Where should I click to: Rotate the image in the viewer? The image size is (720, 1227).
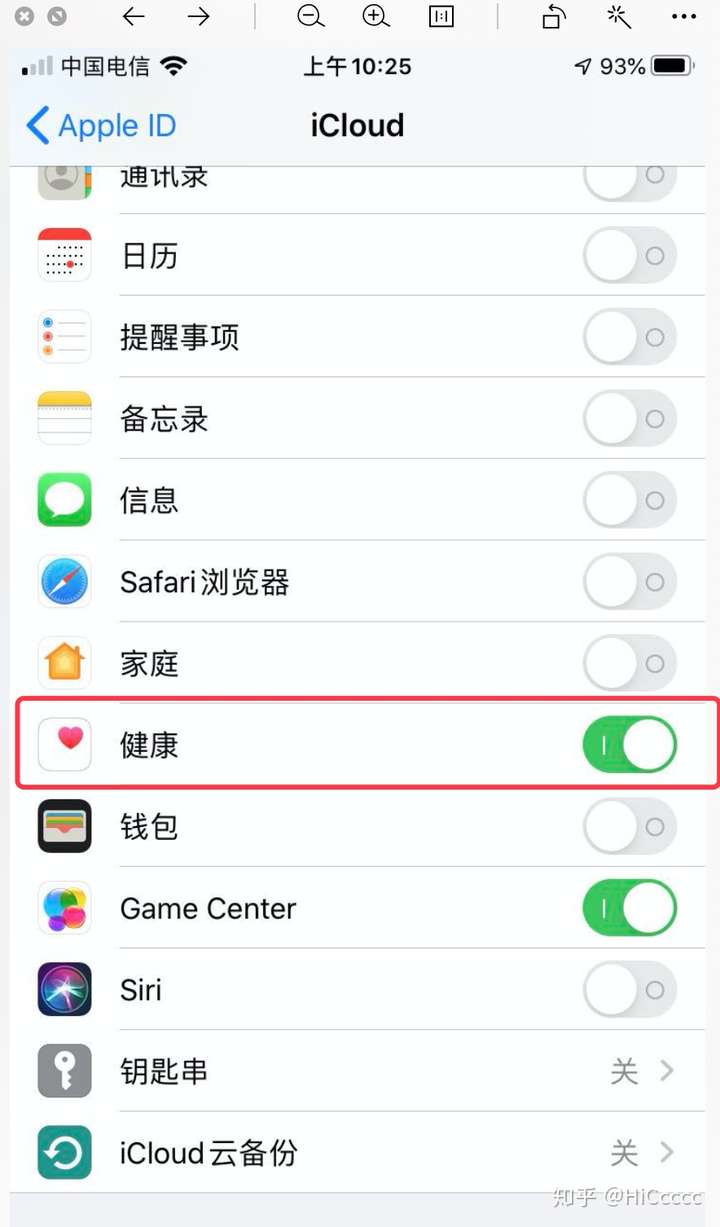[x=554, y=16]
